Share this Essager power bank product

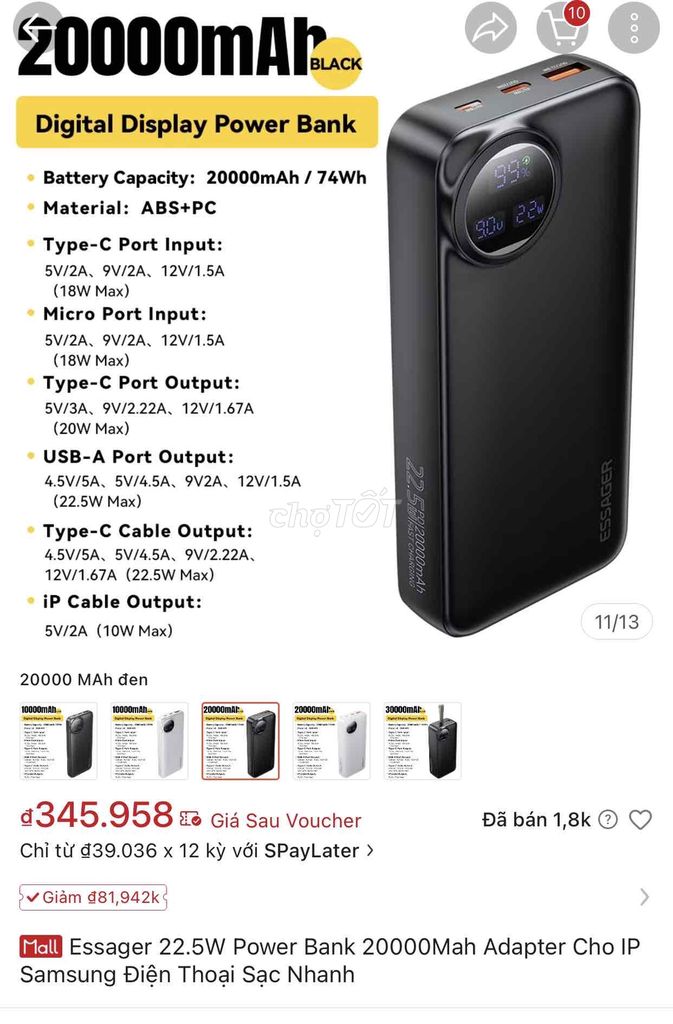click(x=491, y=29)
